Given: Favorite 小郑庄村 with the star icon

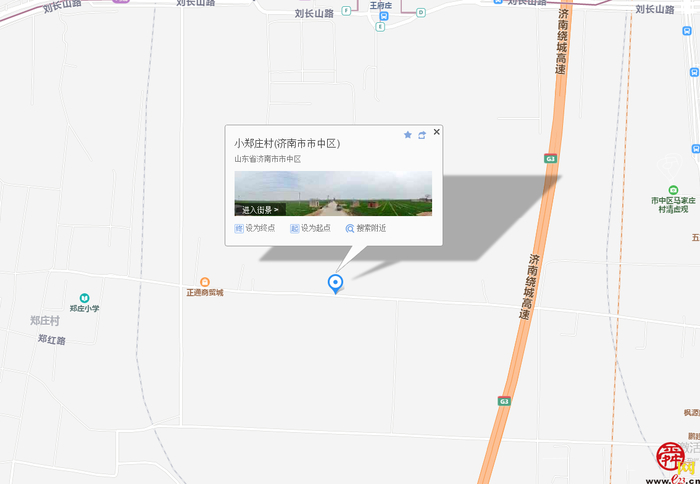Looking at the screenshot, I should coord(407,134).
